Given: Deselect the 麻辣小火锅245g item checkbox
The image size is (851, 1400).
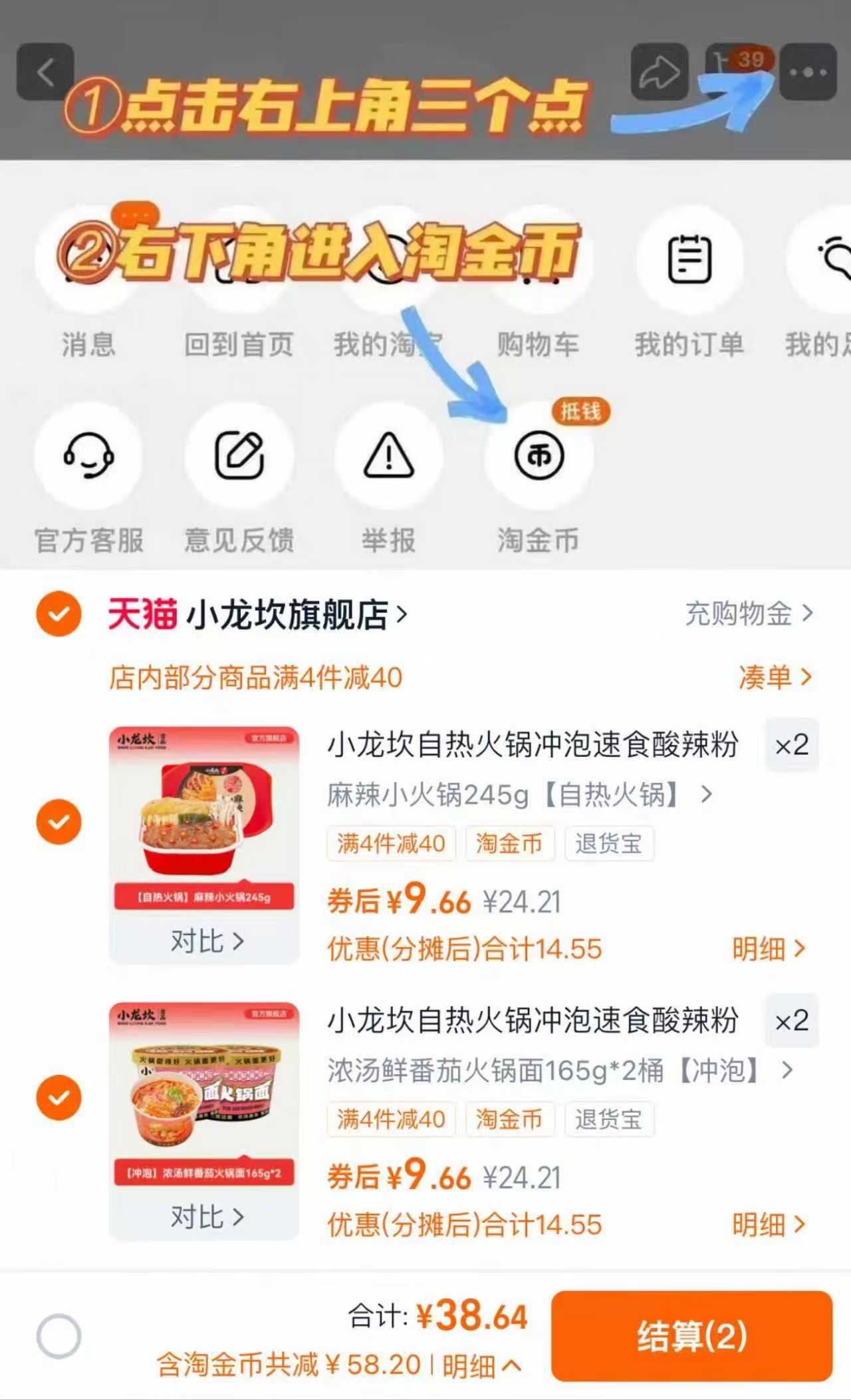Looking at the screenshot, I should 59,821.
